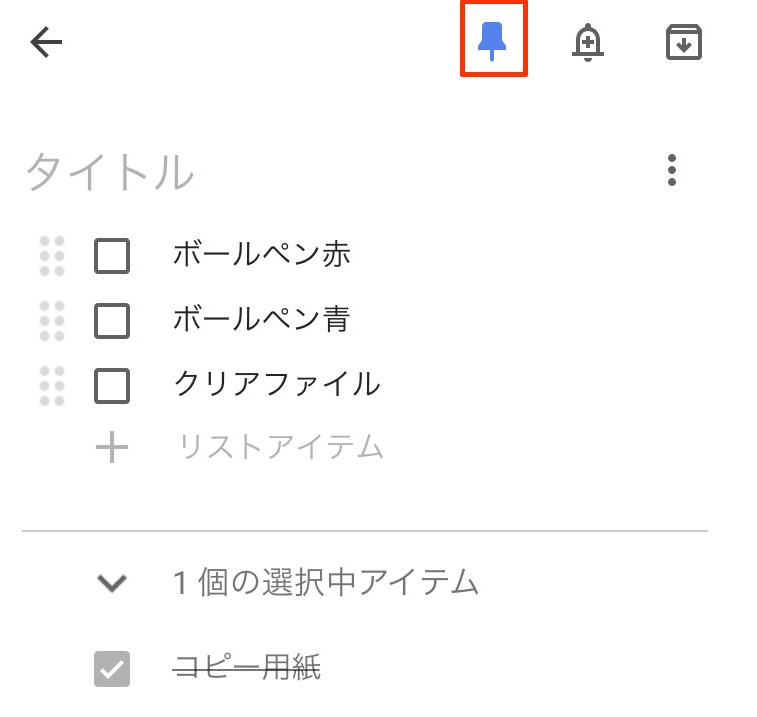Image resolution: width=757 pixels, height=717 pixels.
Task: Add a new リストアイテム entry
Action: click(x=280, y=447)
